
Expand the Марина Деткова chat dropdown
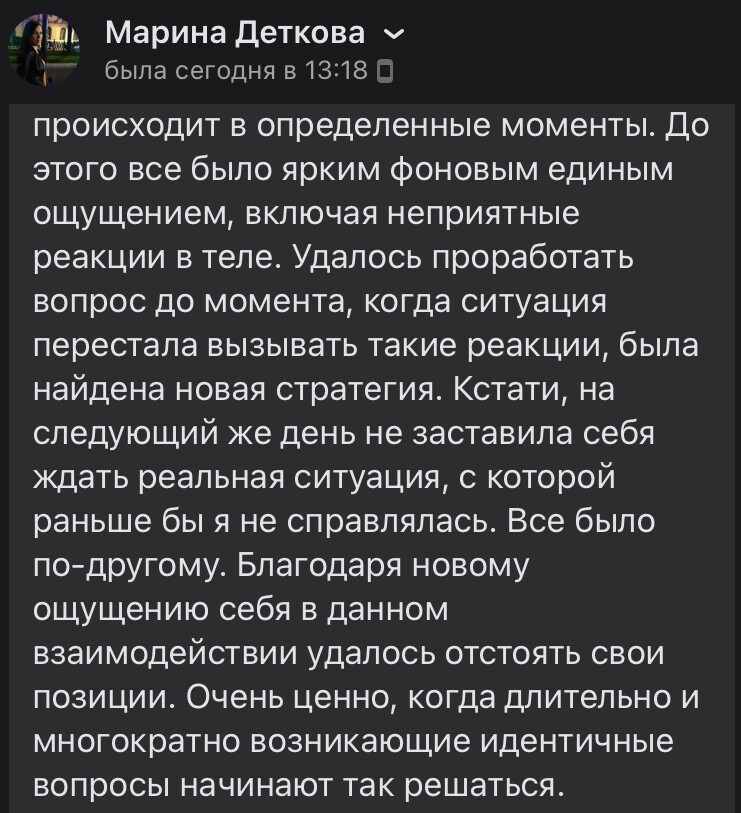(x=393, y=35)
